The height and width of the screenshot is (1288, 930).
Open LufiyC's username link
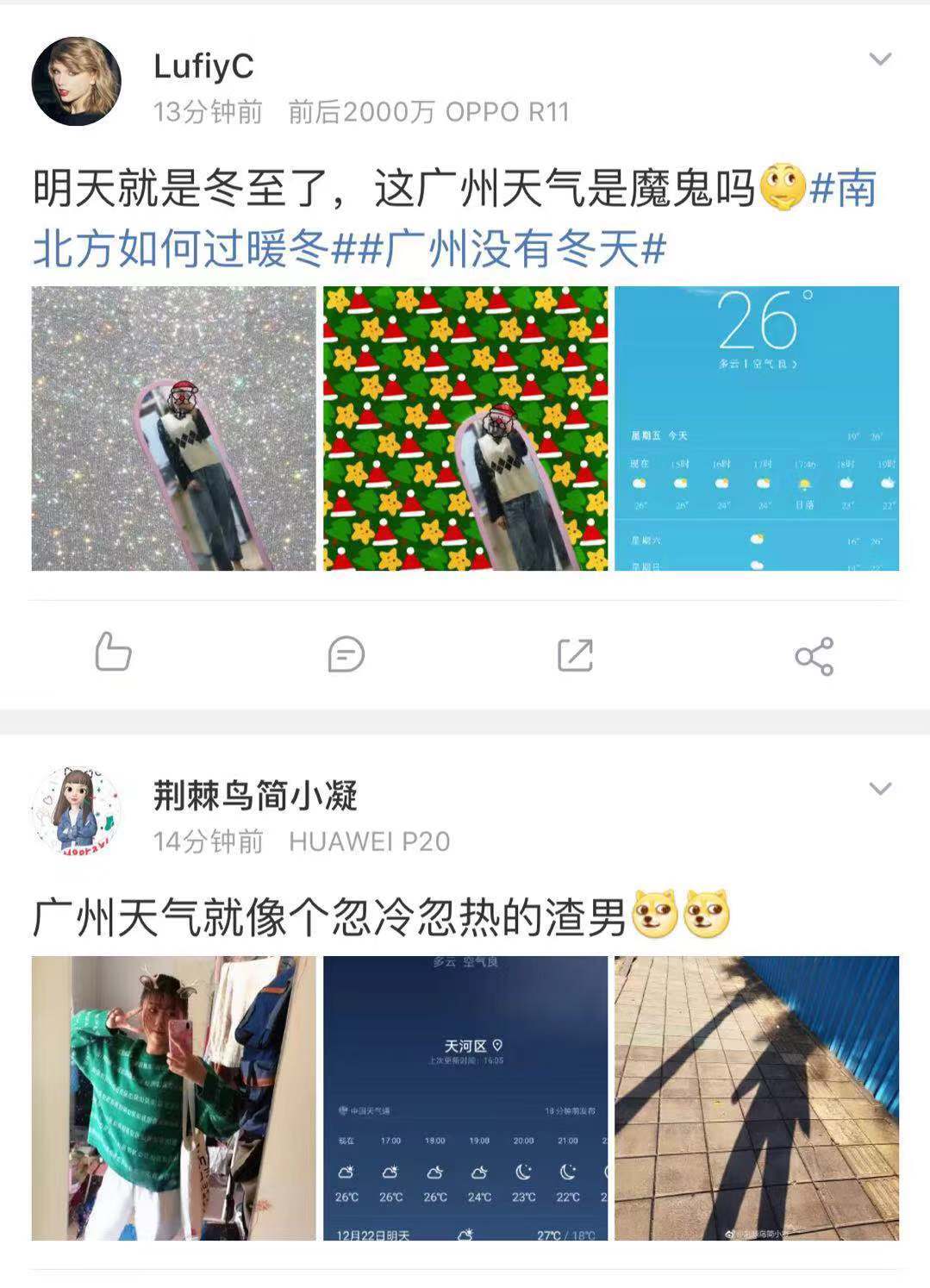203,66
